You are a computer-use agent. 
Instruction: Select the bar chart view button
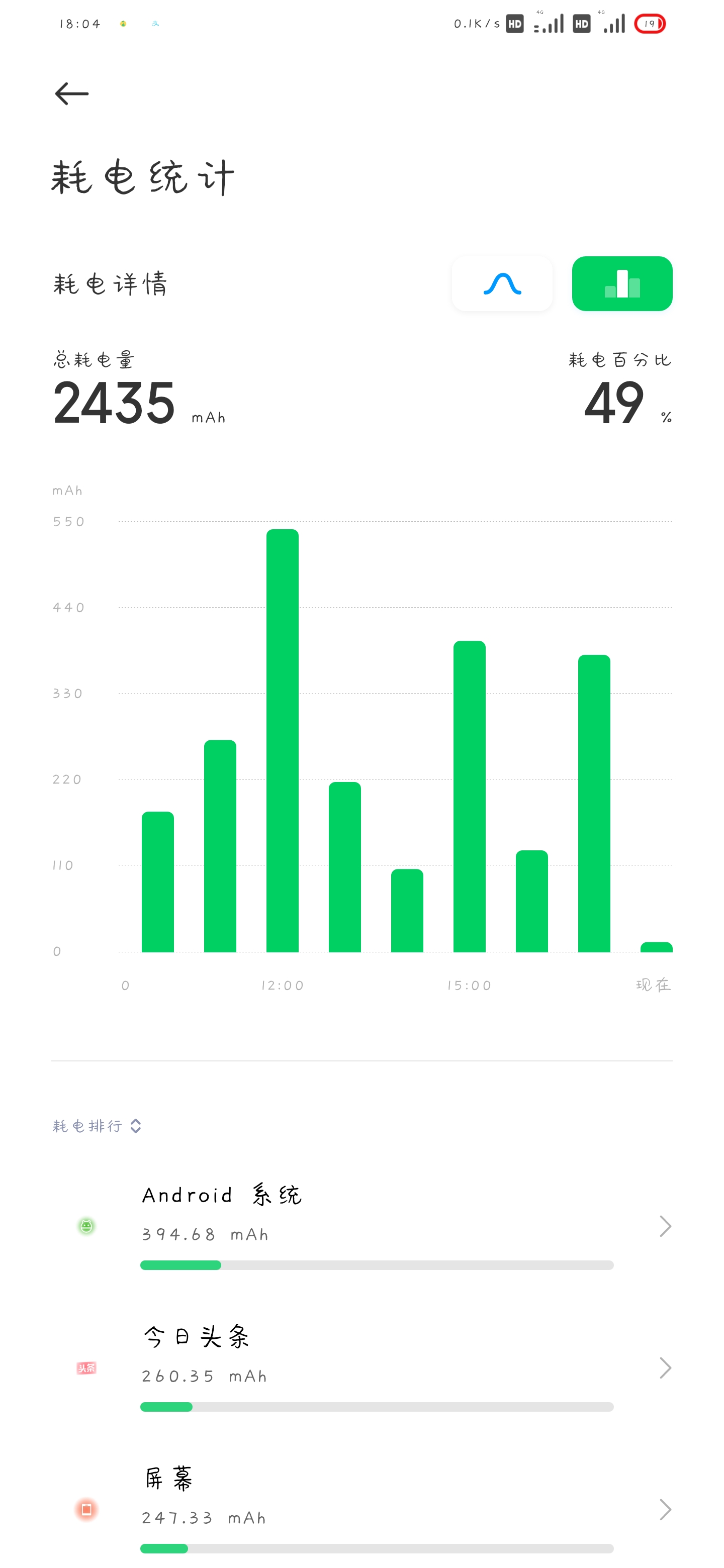[622, 283]
